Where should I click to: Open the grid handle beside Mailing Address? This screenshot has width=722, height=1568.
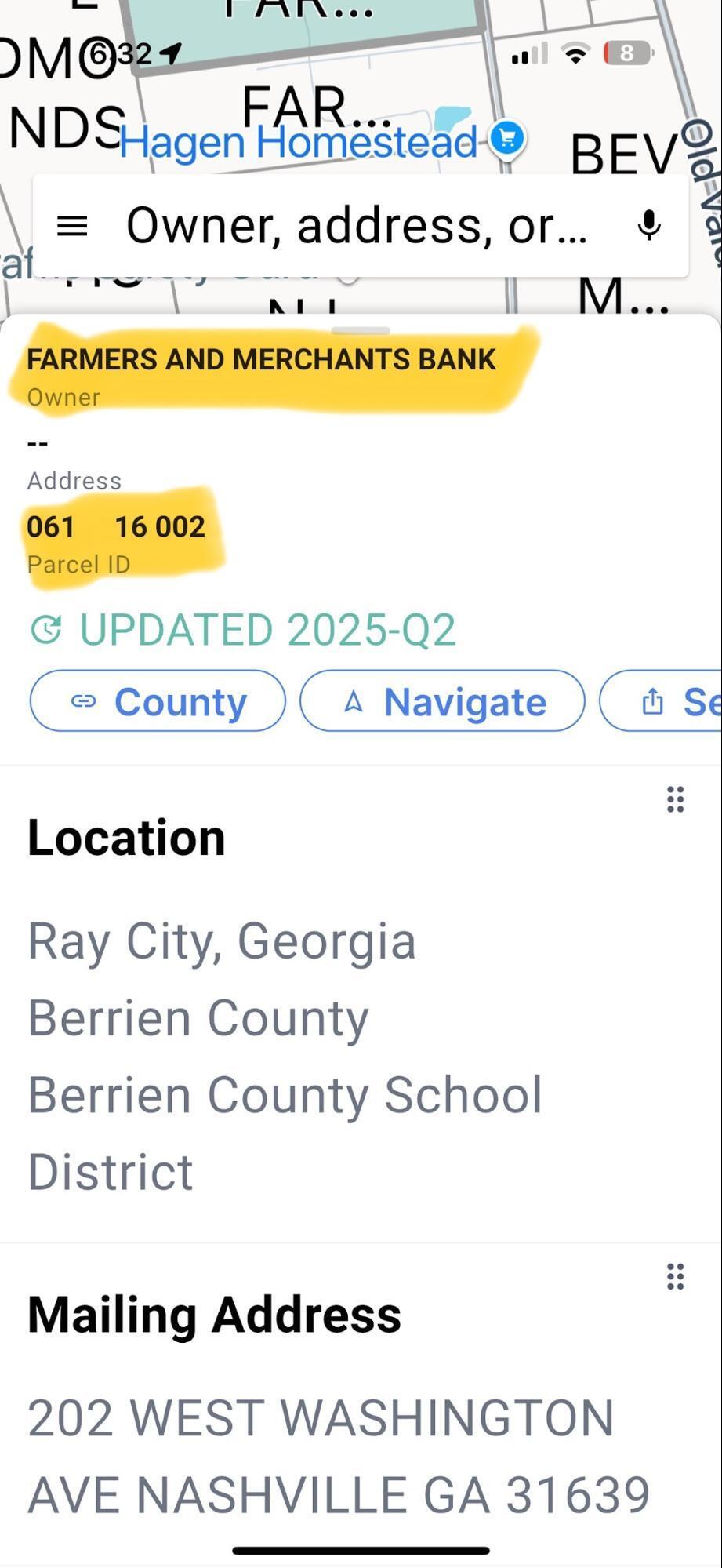tap(675, 1277)
